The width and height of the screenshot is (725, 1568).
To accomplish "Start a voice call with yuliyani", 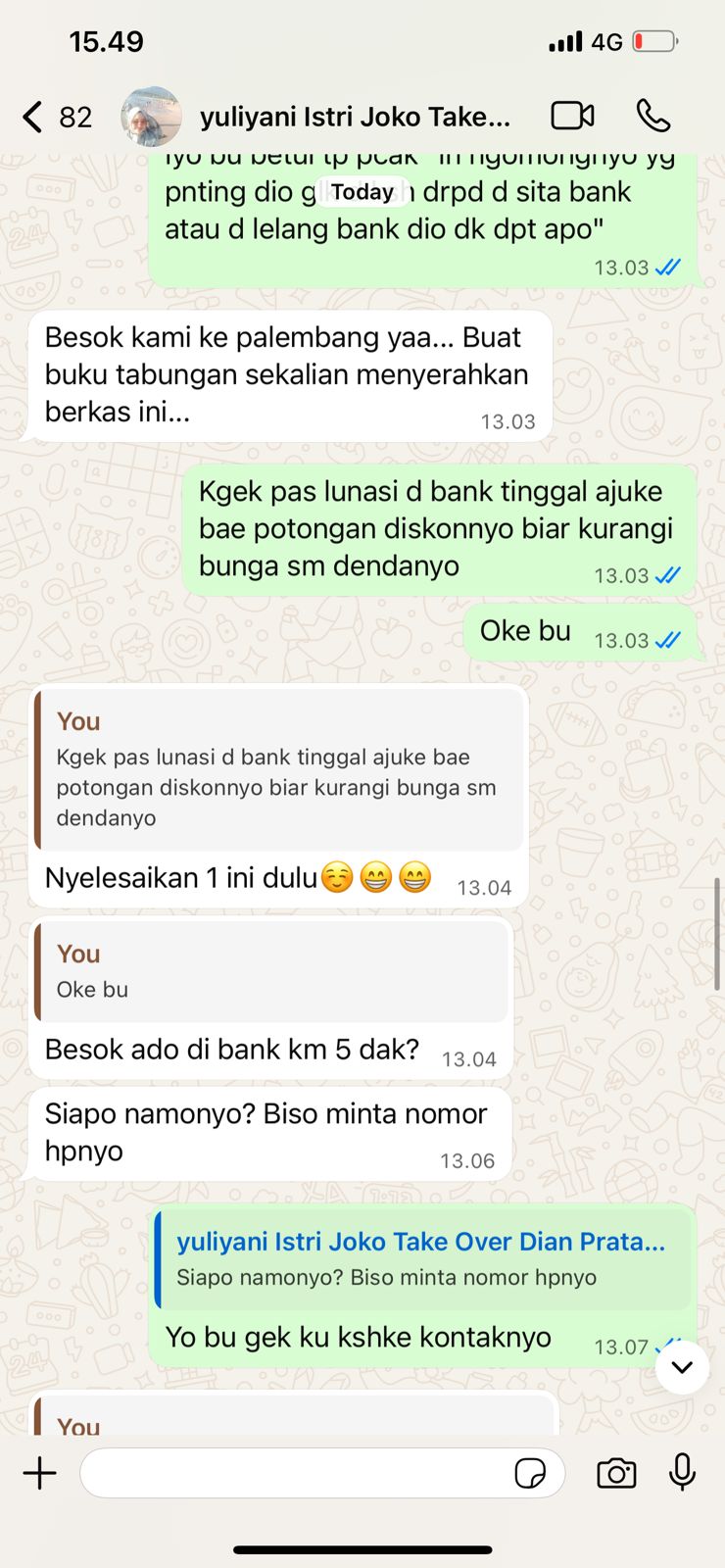I will 653,116.
